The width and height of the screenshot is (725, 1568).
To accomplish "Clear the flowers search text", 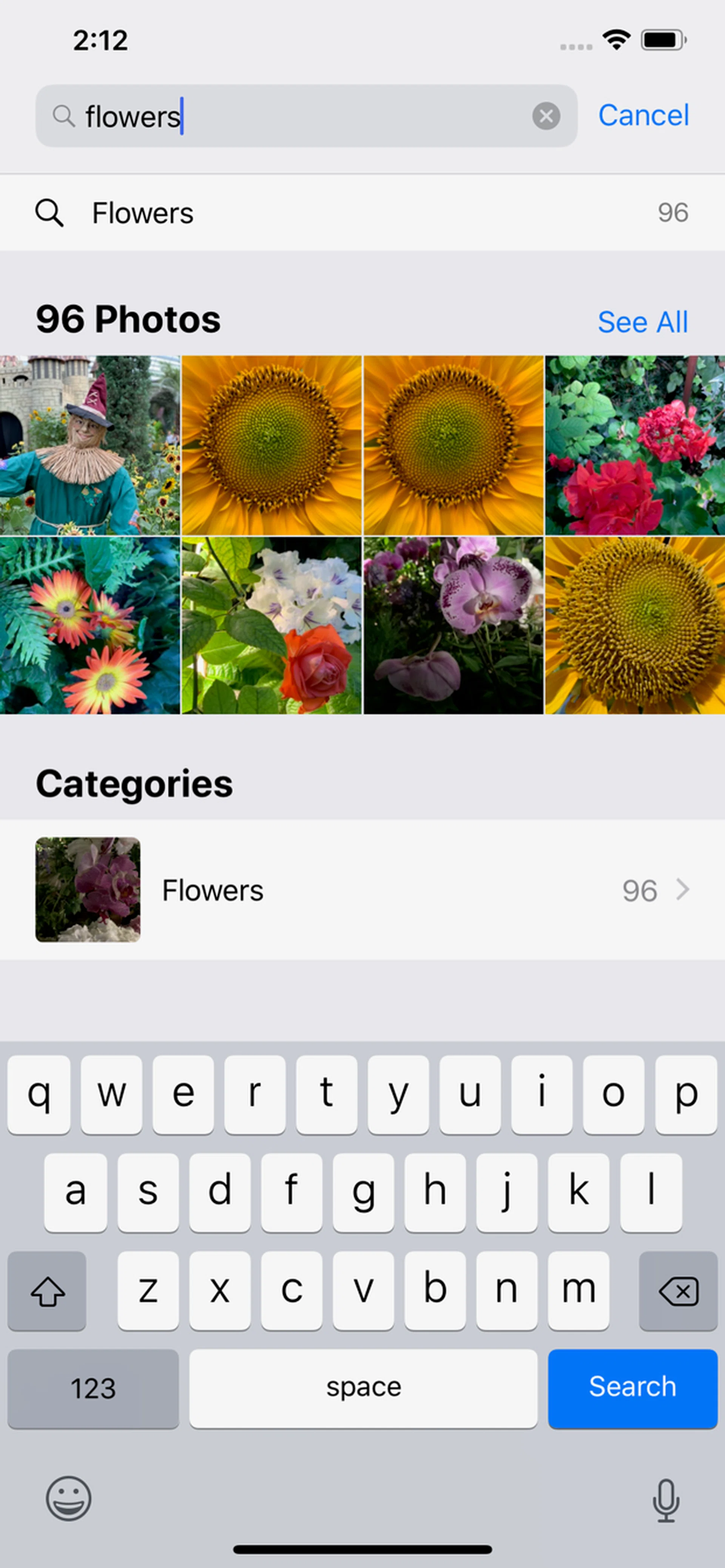I will tap(546, 115).
